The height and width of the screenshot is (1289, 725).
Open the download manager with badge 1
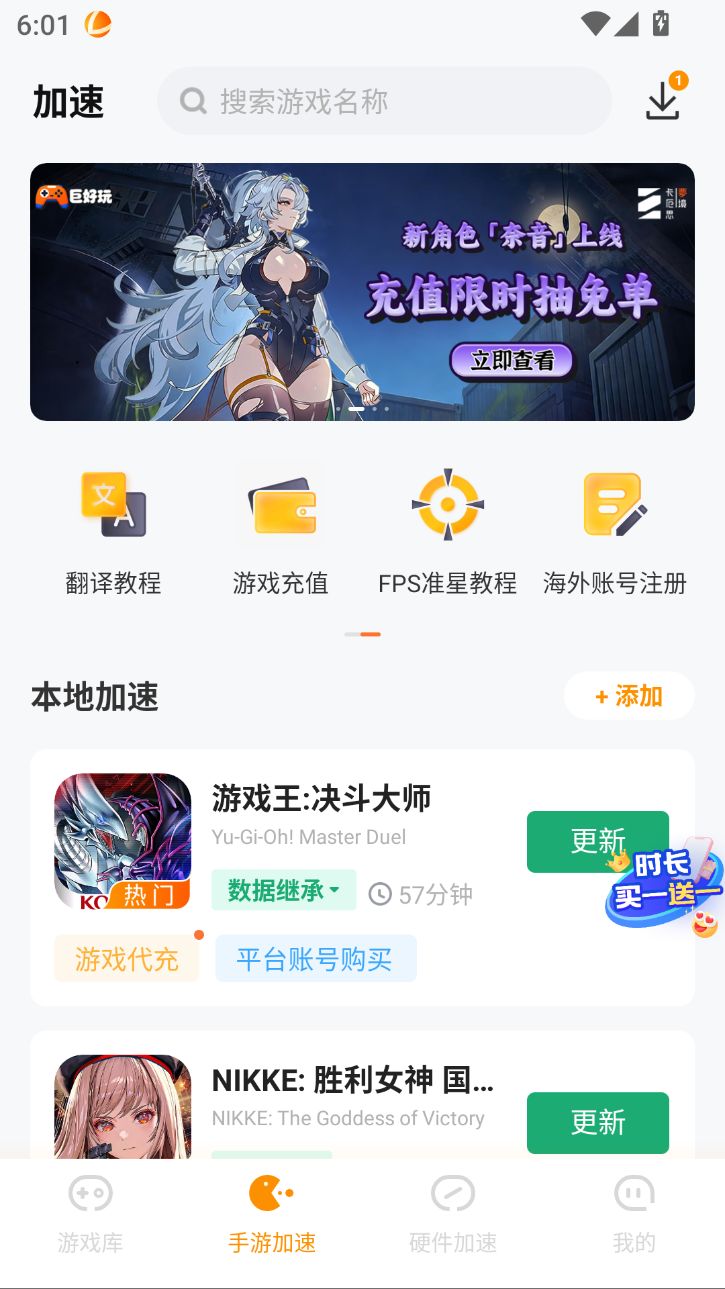coord(662,101)
